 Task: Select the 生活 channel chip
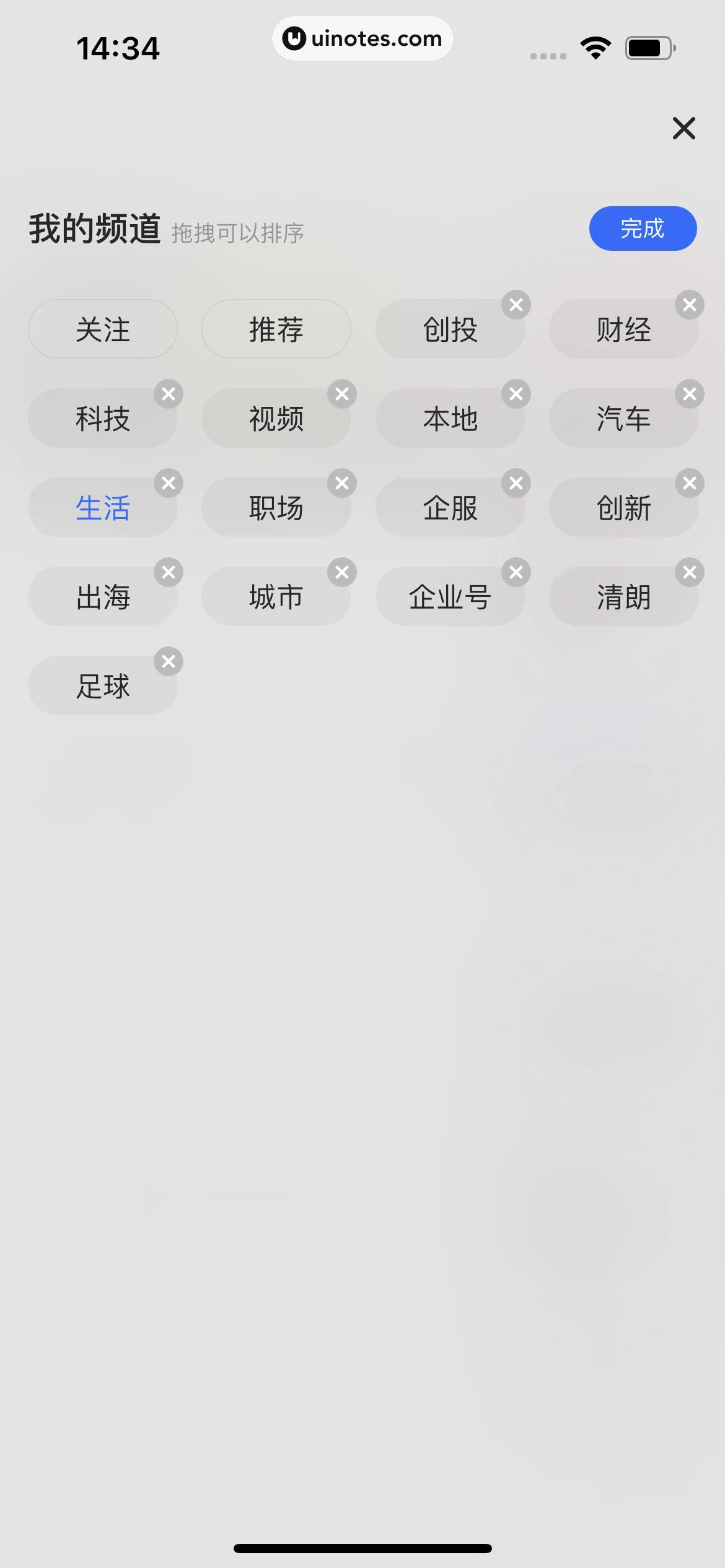(103, 507)
